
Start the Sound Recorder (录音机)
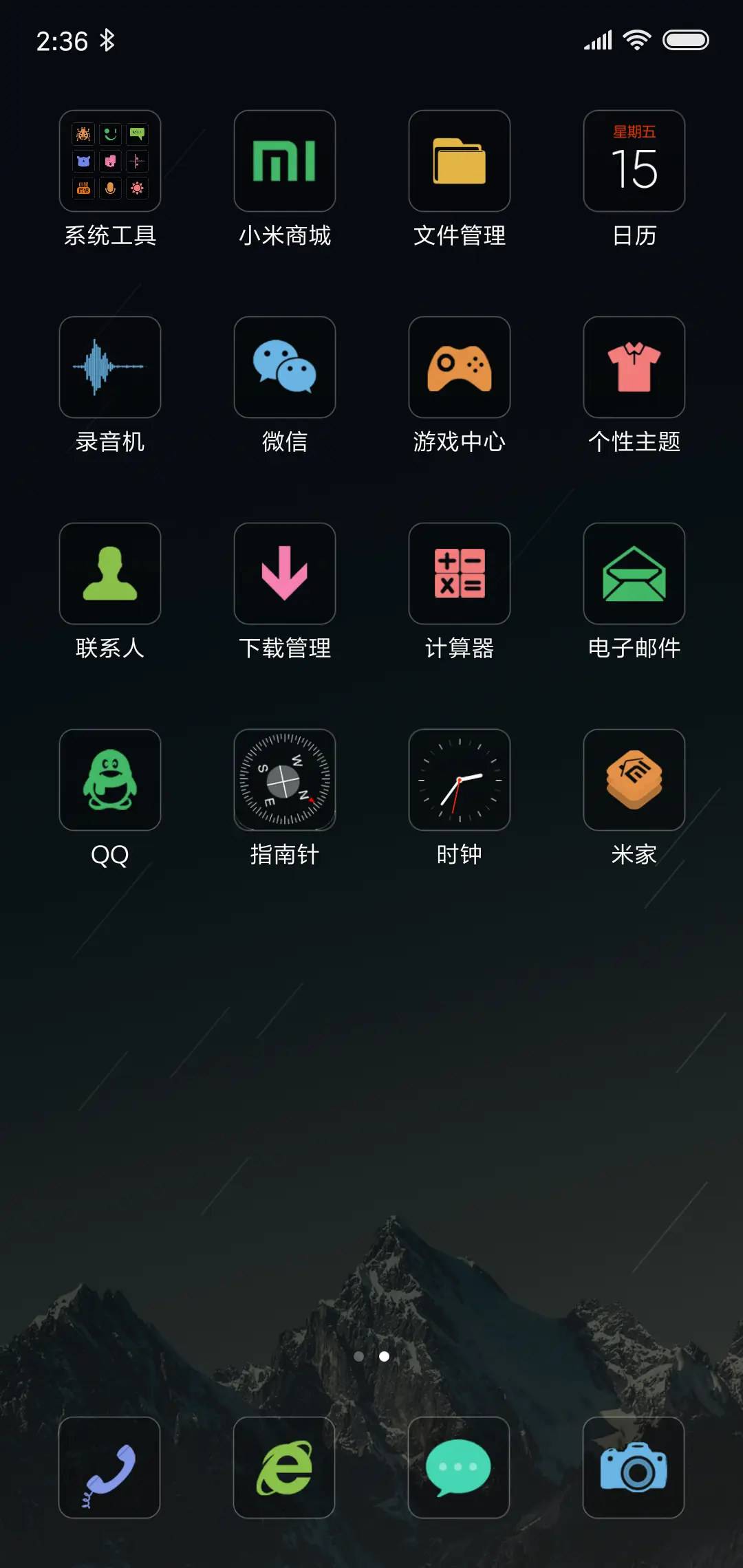pyautogui.click(x=109, y=368)
